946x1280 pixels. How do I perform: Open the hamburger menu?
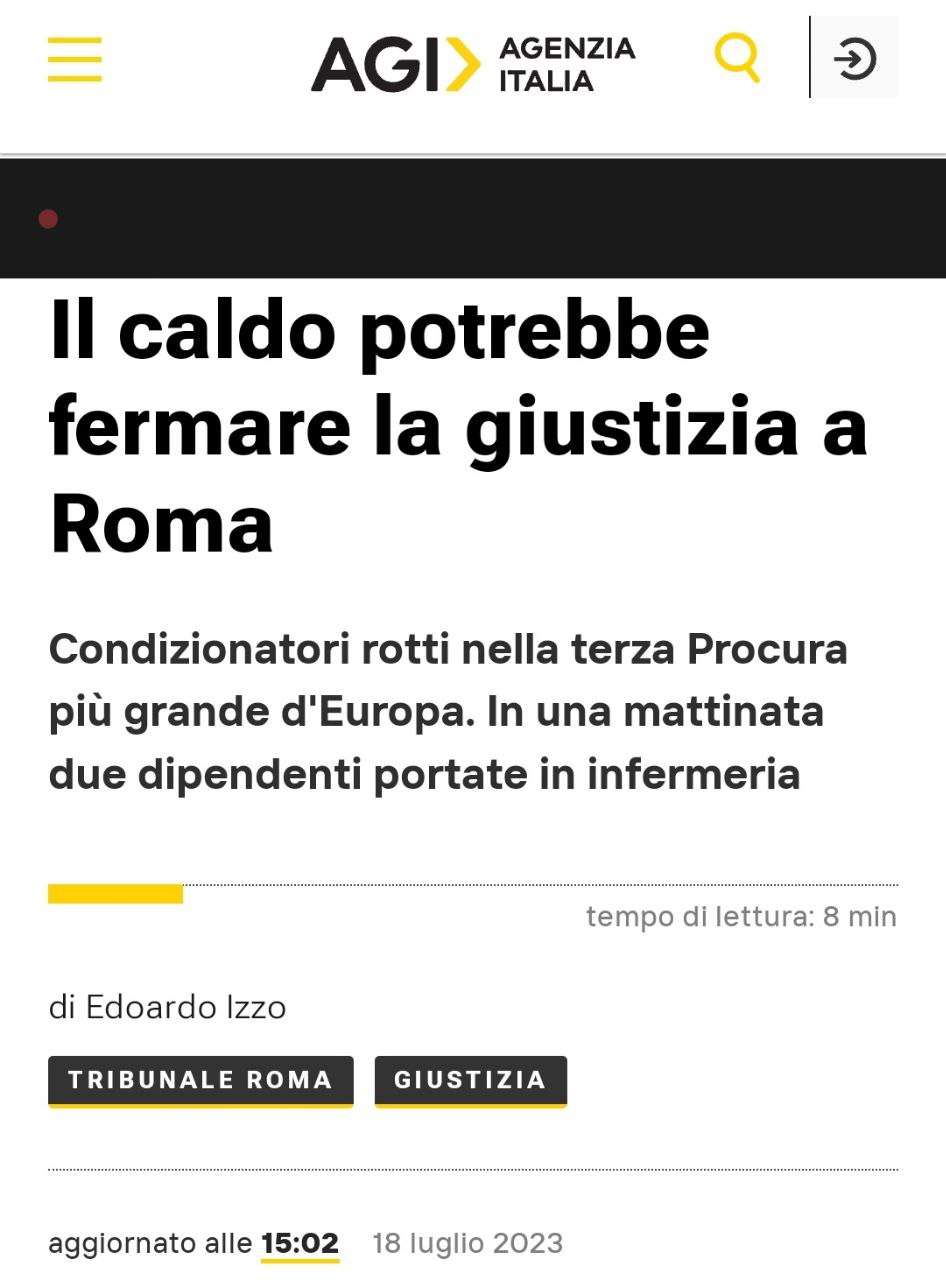[x=75, y=60]
